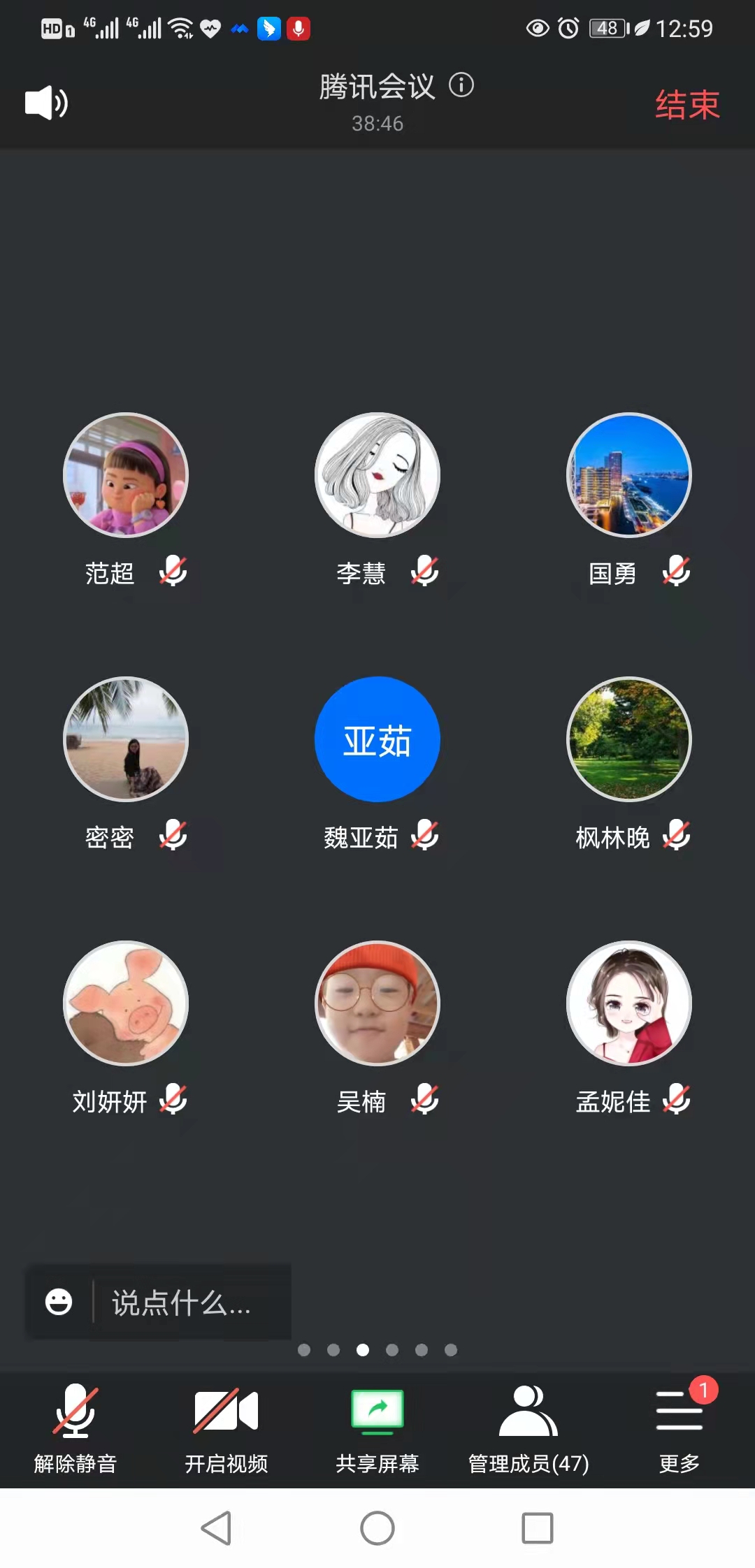Open 魏亚茹's blue avatar tile
The image size is (755, 1568).
[x=377, y=739]
